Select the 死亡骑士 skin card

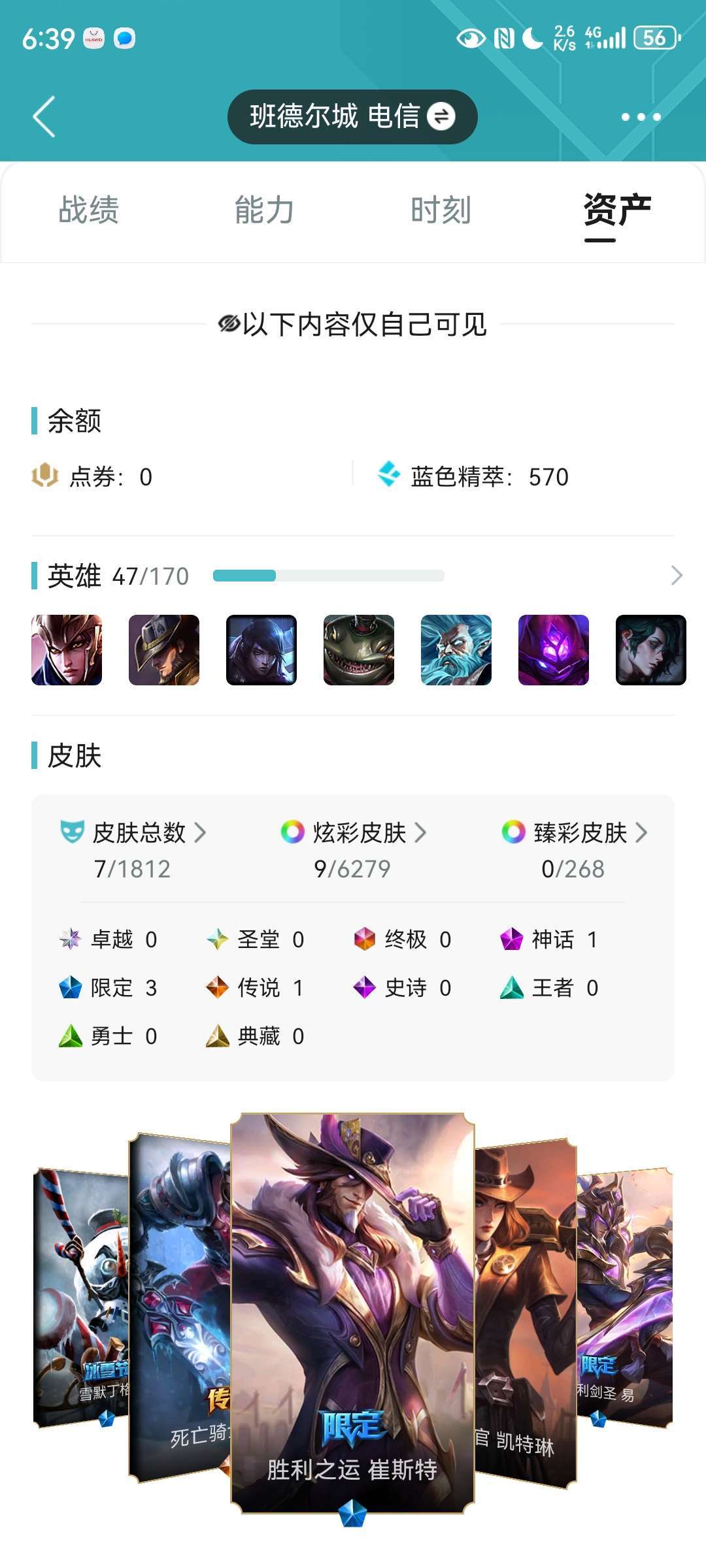(180, 1307)
